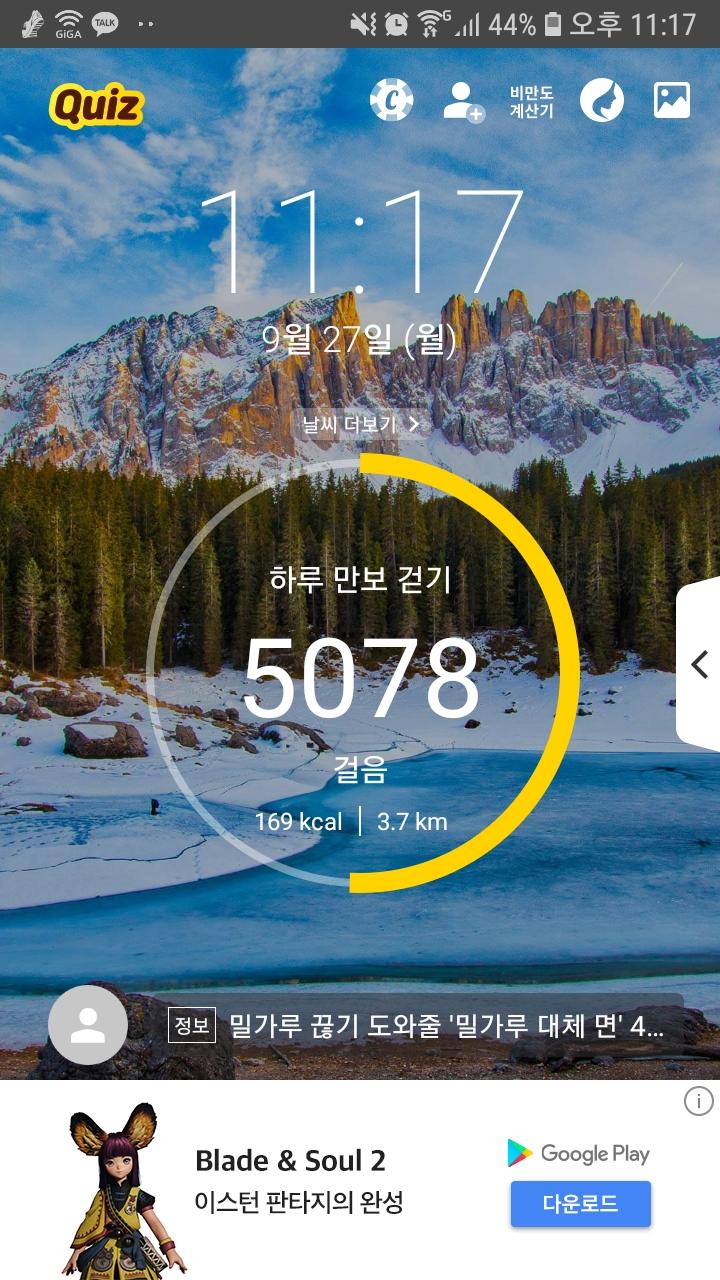
Task: Change wallpaper via image icon
Action: pos(671,100)
